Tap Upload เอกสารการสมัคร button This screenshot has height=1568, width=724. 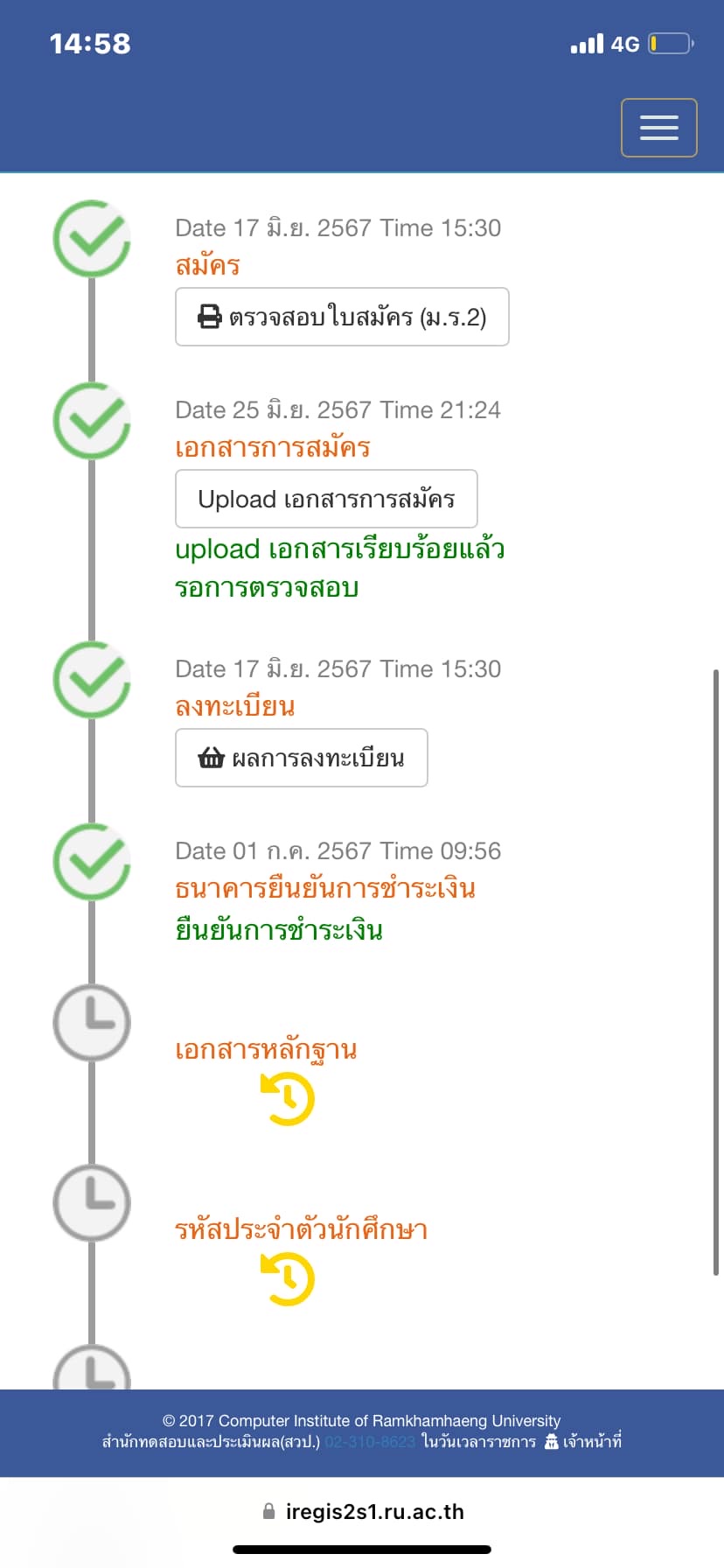pyautogui.click(x=326, y=499)
